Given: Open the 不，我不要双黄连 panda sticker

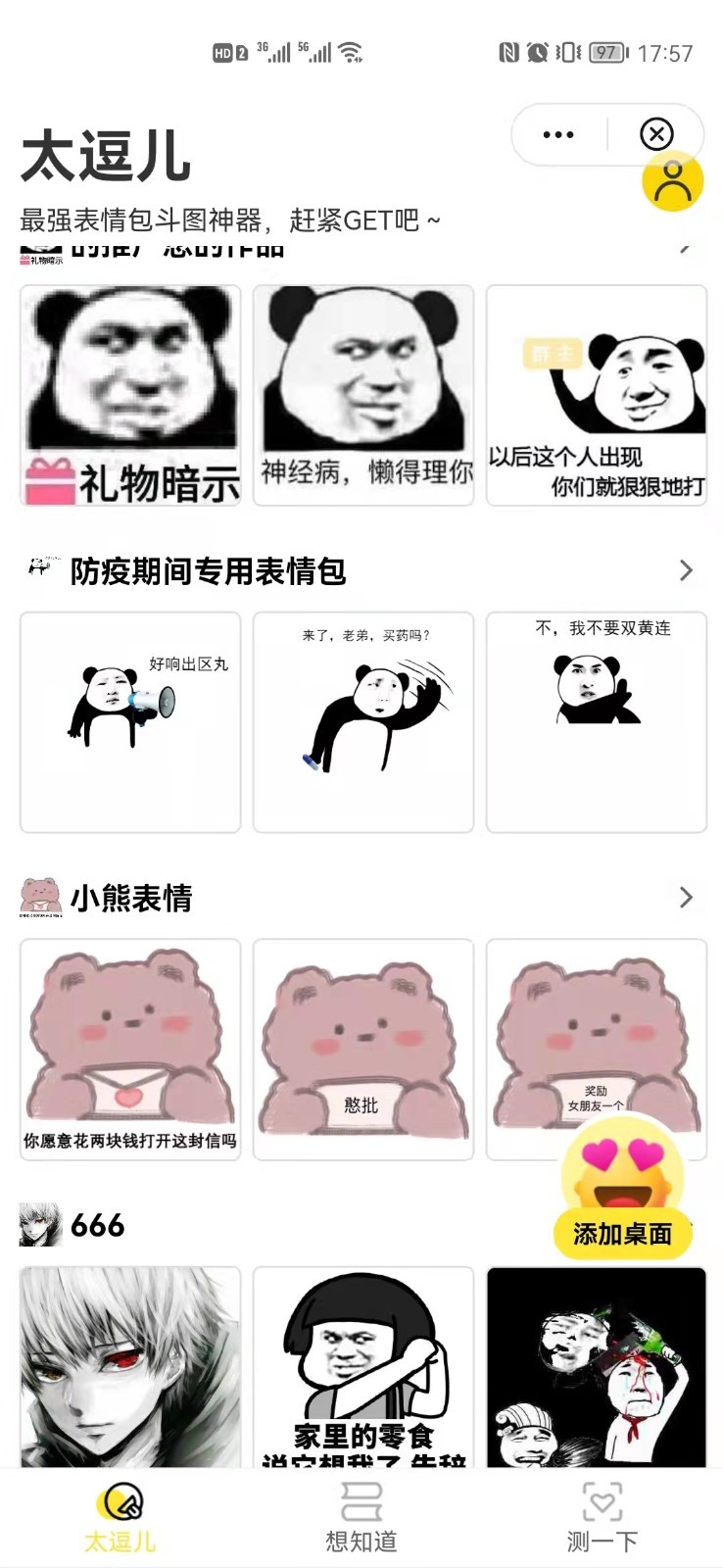Looking at the screenshot, I should 597,722.
